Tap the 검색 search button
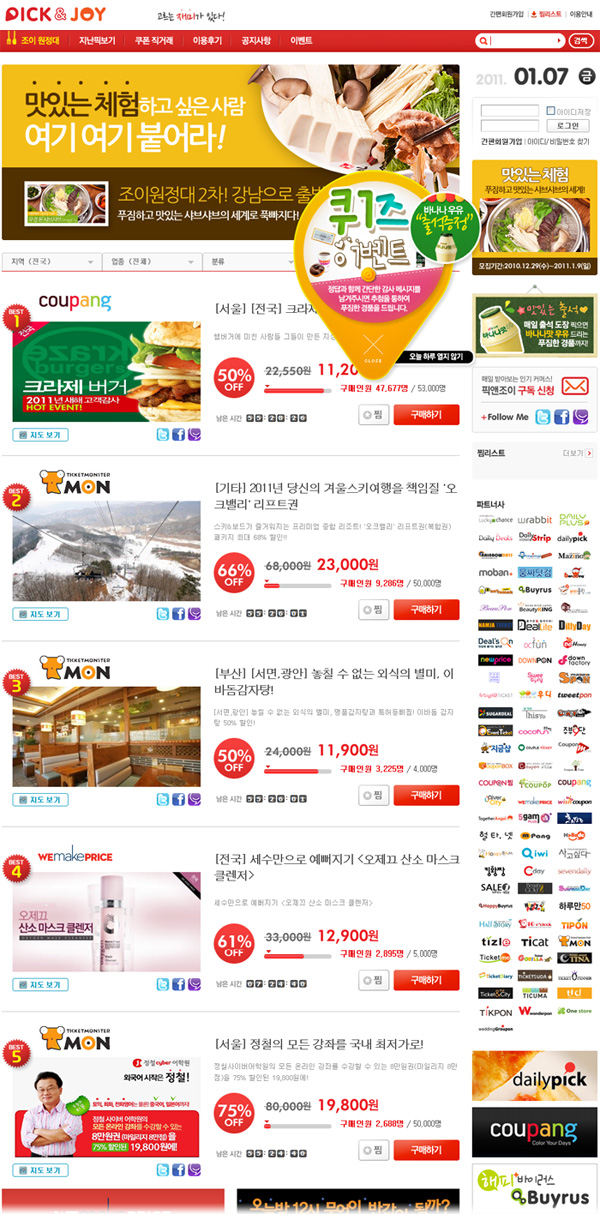Image resolution: width=600 pixels, height=1214 pixels. pyautogui.click(x=581, y=41)
